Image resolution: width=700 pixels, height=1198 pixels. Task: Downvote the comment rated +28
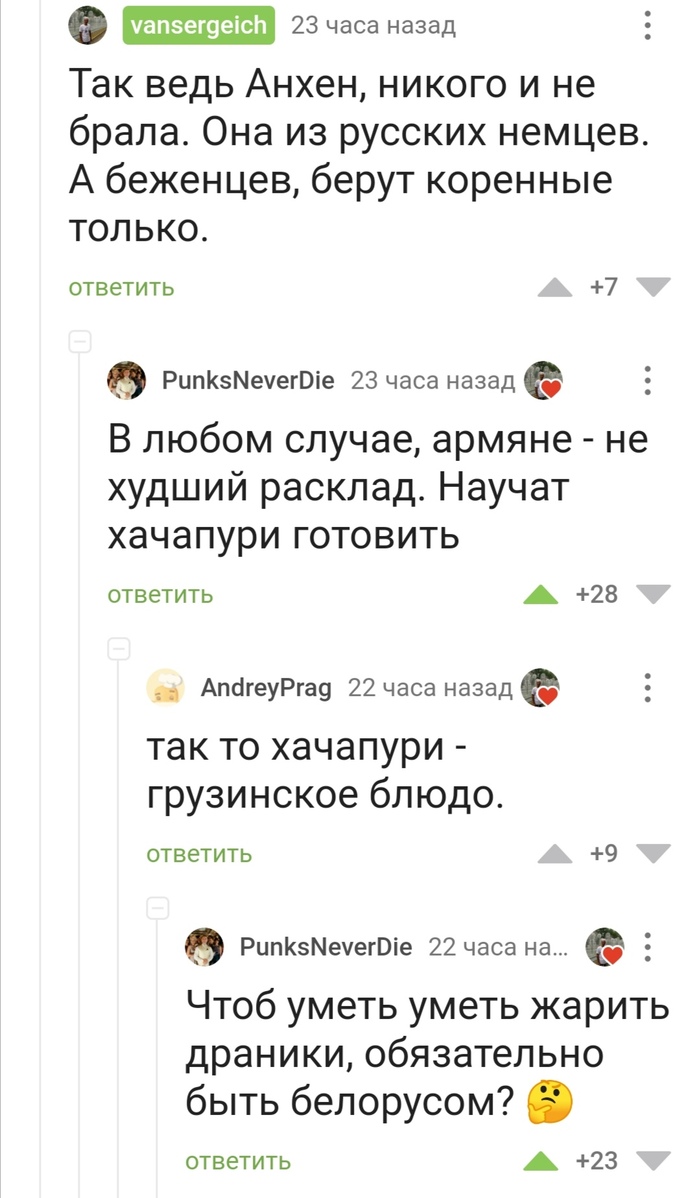654,595
